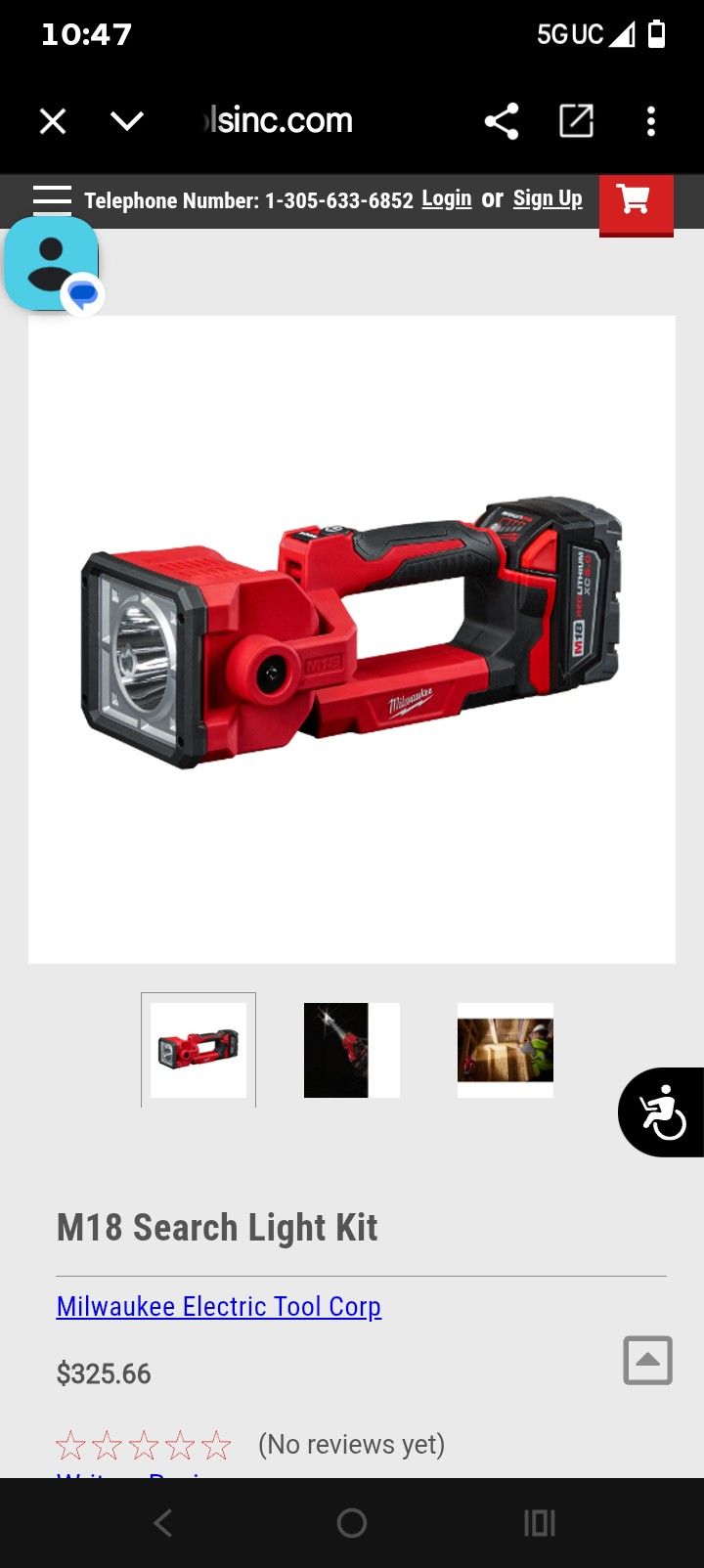Collapse the custom tab with the chevron

[x=126, y=120]
